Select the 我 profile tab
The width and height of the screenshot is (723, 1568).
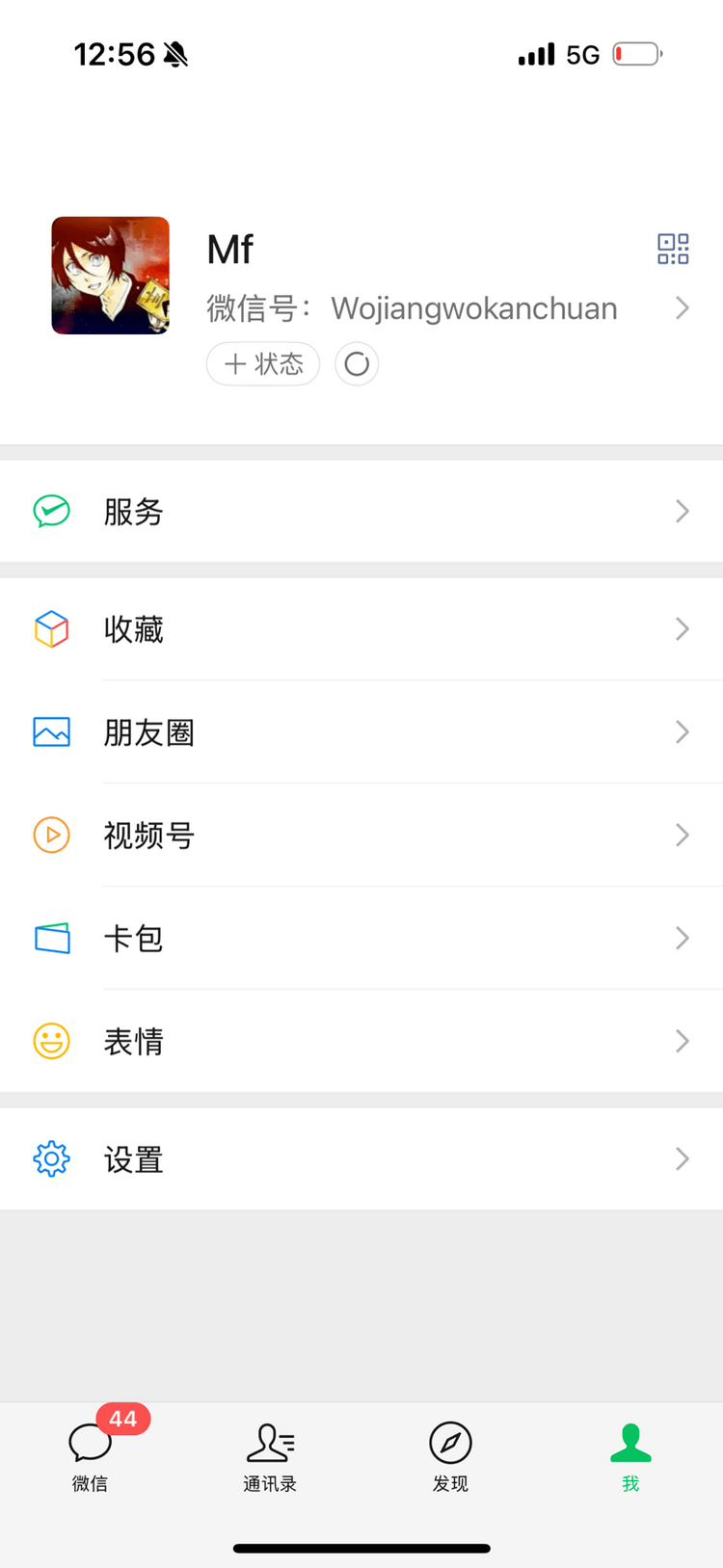point(630,1455)
